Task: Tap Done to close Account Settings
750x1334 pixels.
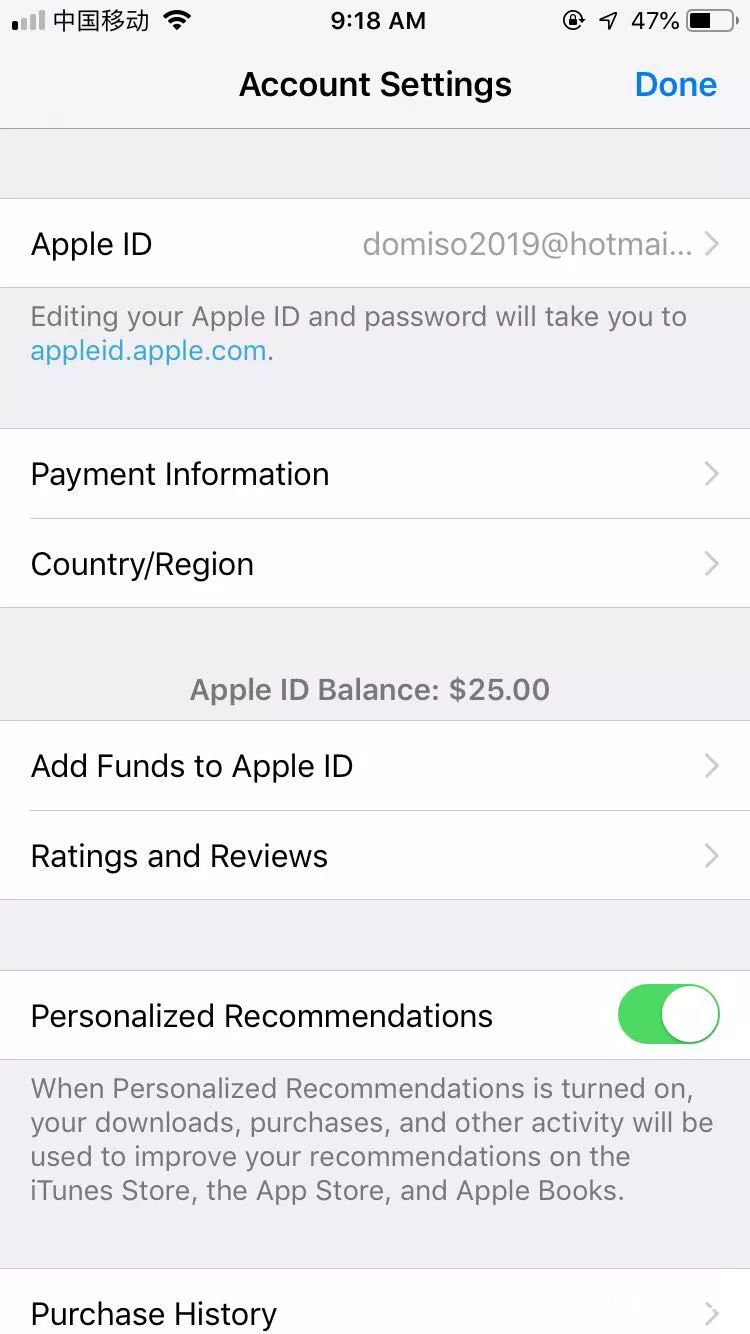Action: [x=675, y=85]
